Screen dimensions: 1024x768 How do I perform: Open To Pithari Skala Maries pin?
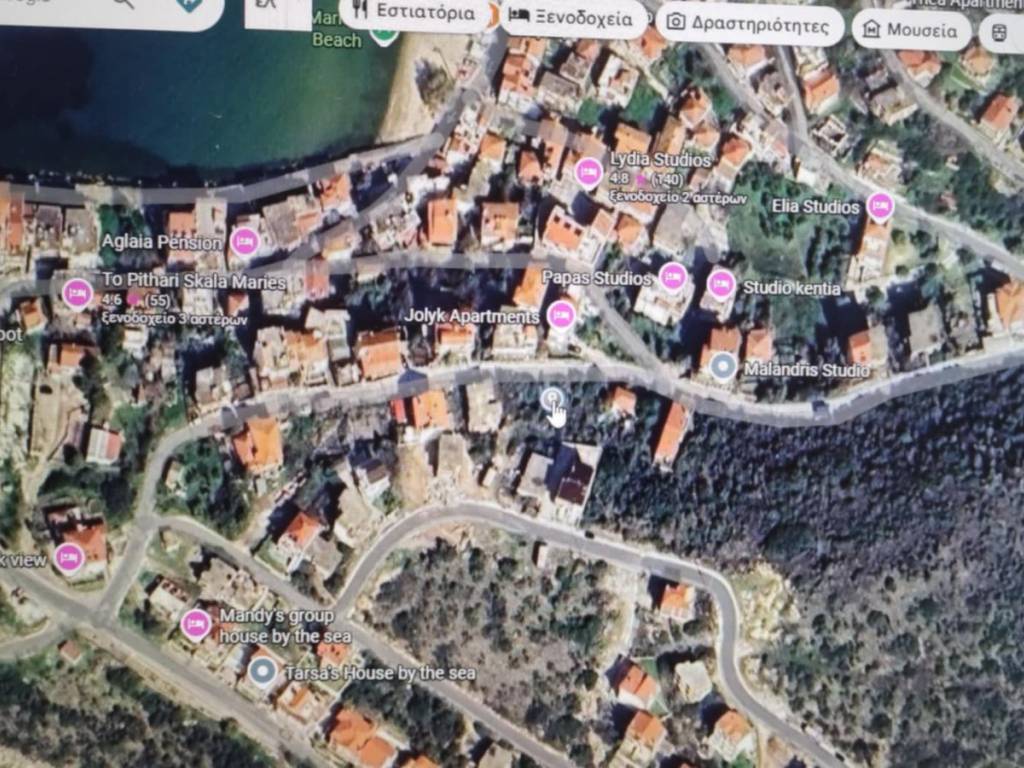77,294
